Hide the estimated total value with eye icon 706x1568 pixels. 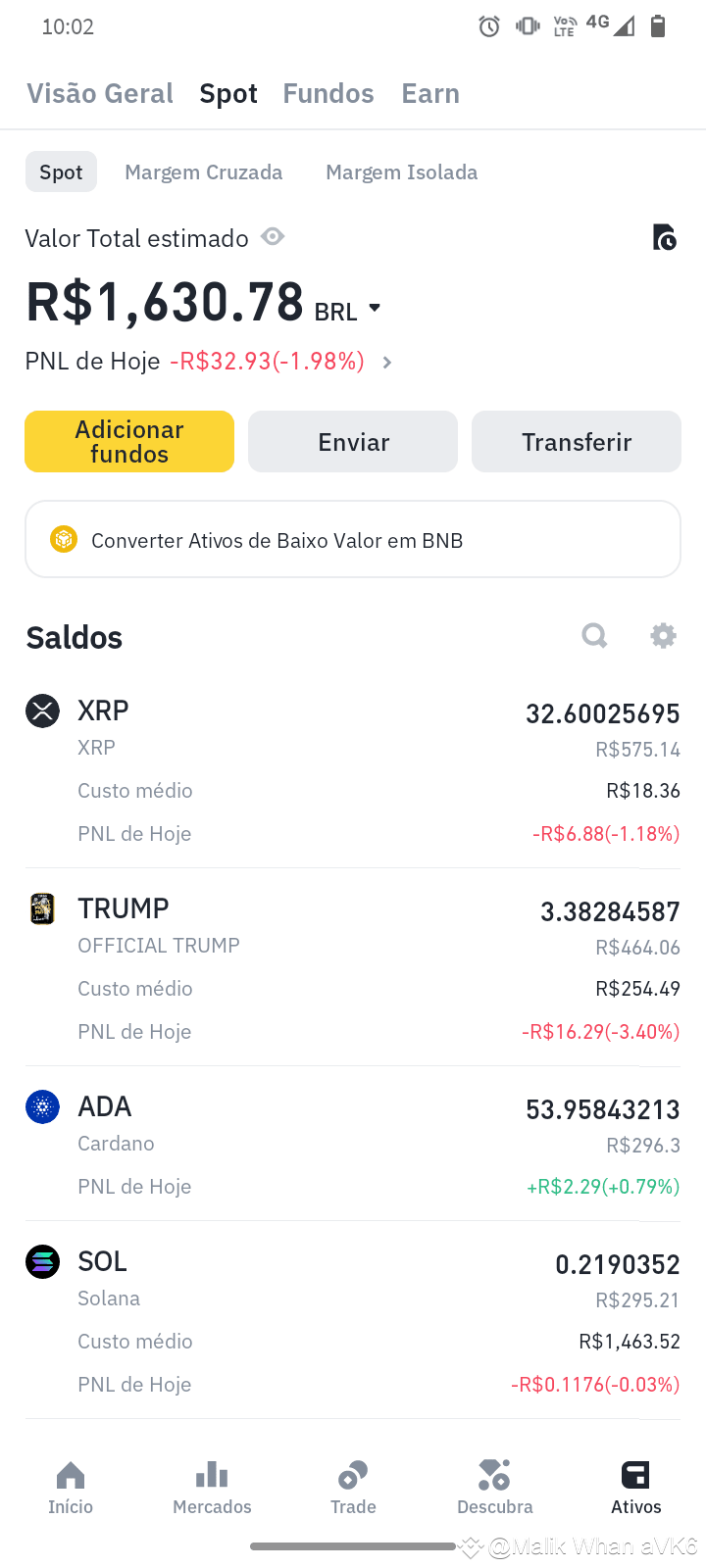(x=273, y=237)
